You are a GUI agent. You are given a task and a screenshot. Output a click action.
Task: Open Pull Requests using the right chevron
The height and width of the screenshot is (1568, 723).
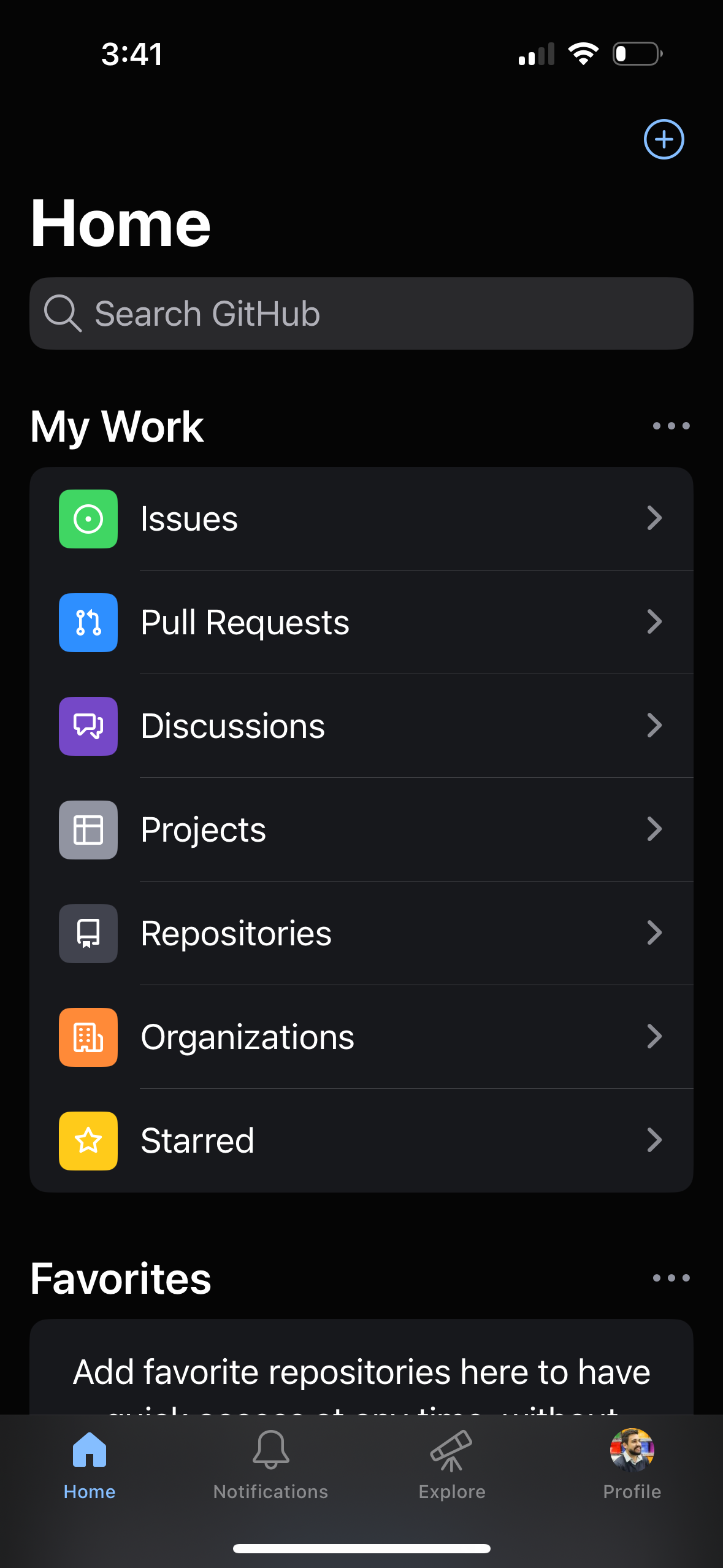[x=654, y=622]
